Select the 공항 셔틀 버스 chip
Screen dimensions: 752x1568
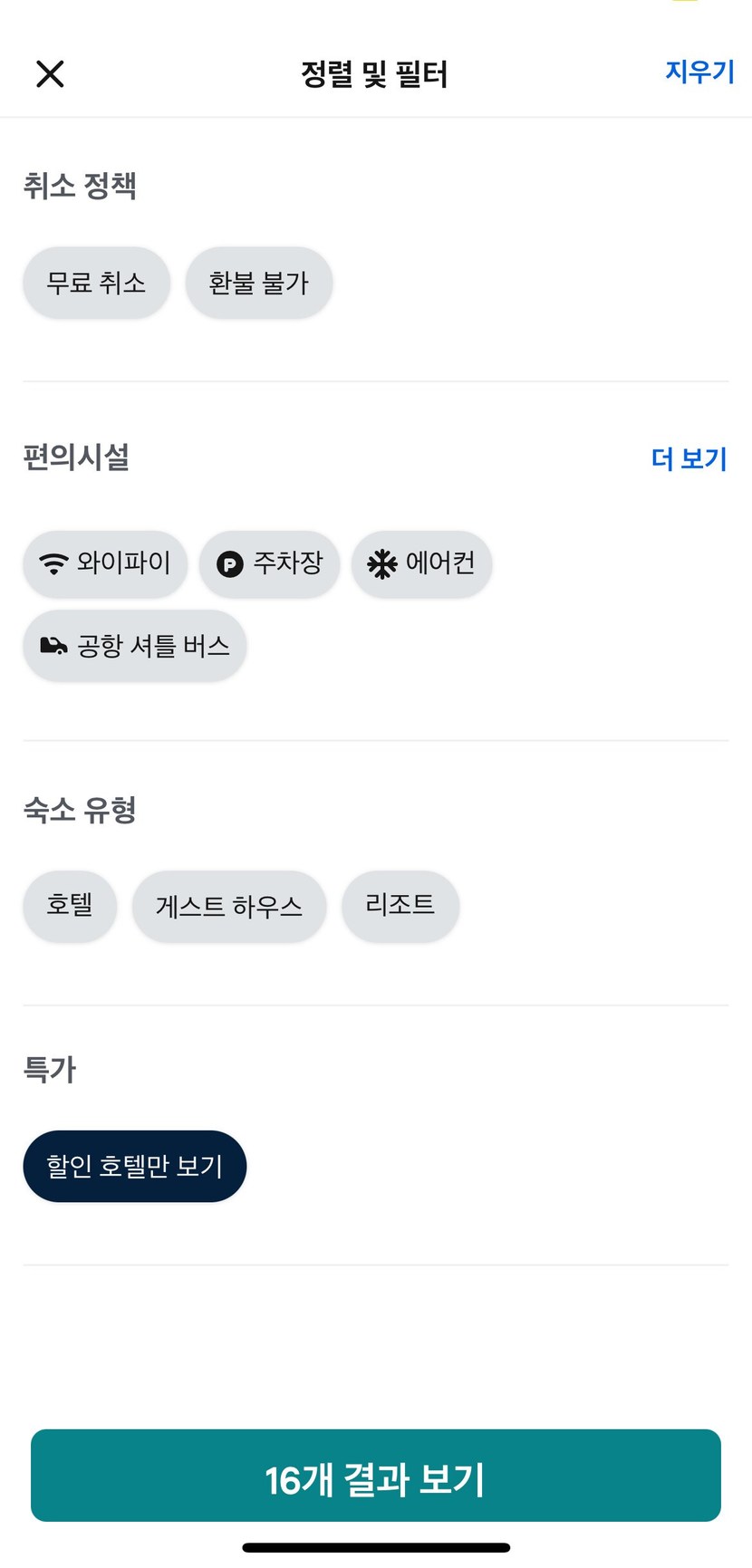[135, 646]
